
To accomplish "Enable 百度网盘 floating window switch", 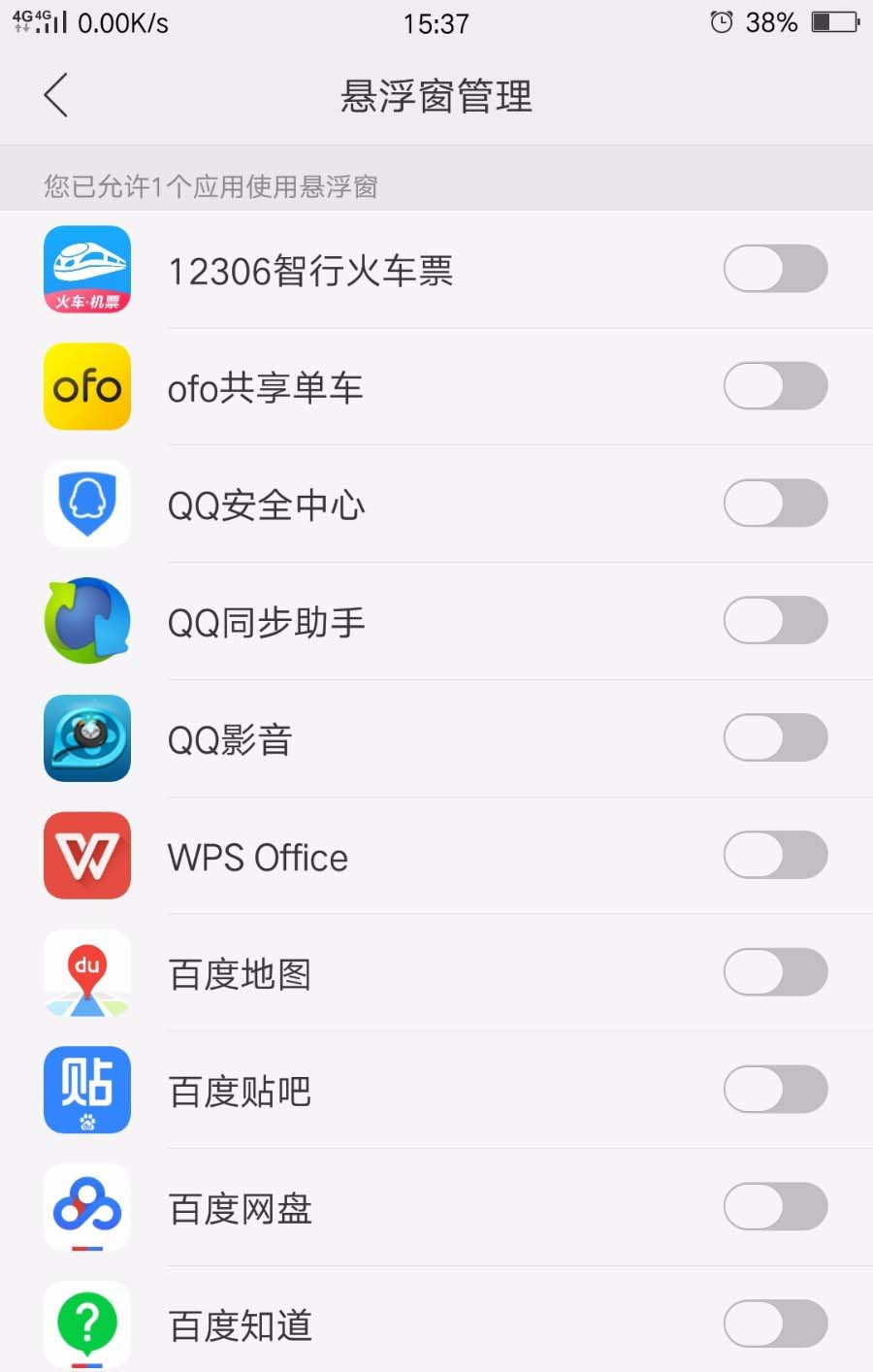I will click(774, 1208).
